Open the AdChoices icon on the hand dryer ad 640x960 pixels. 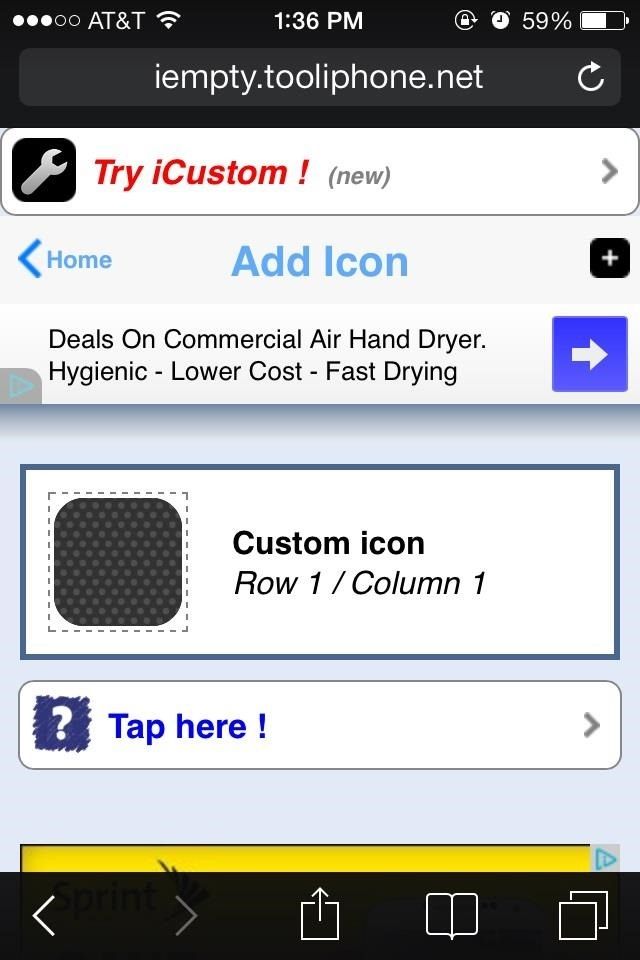20,387
